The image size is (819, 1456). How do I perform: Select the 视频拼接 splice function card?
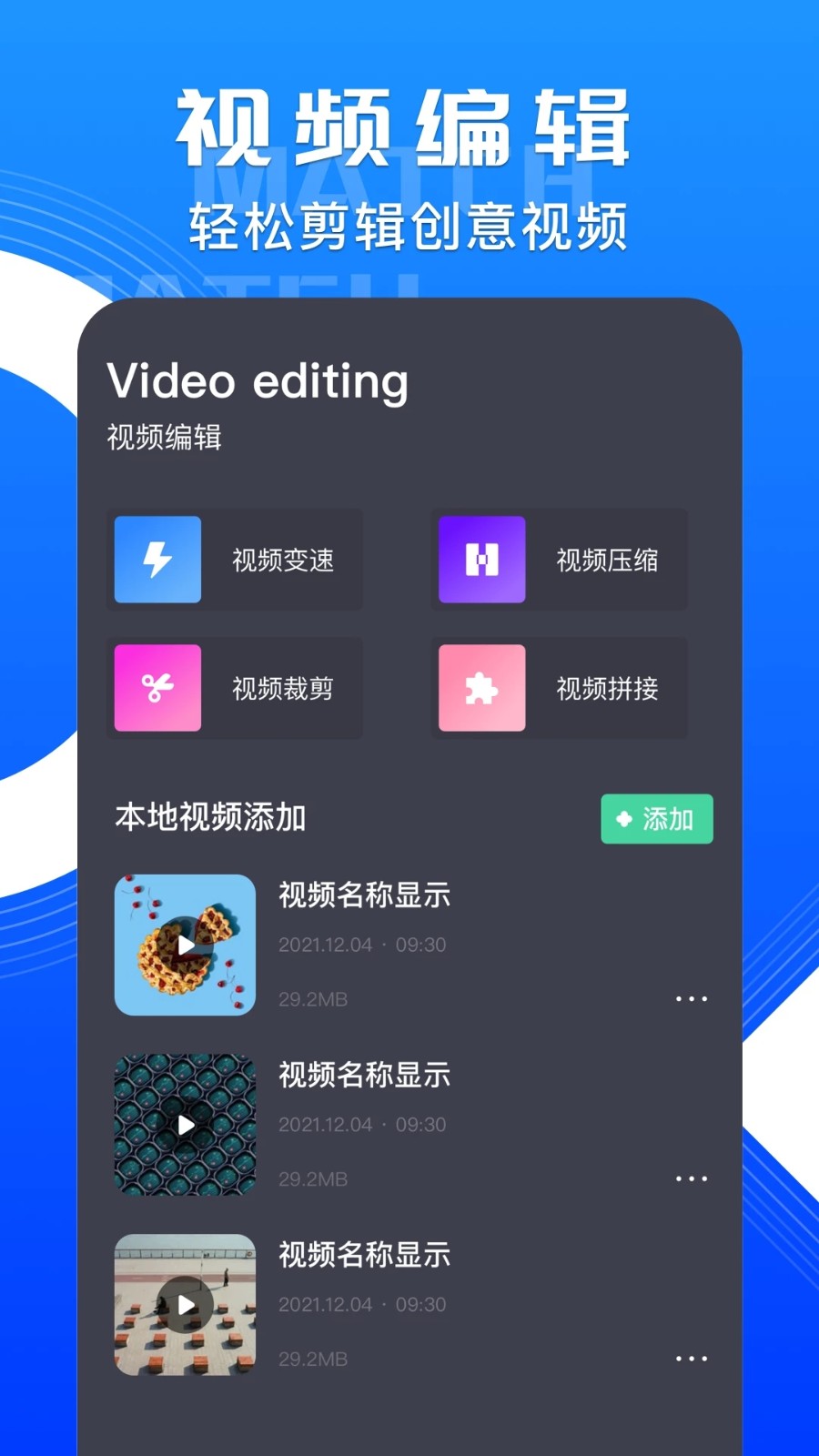pos(560,689)
